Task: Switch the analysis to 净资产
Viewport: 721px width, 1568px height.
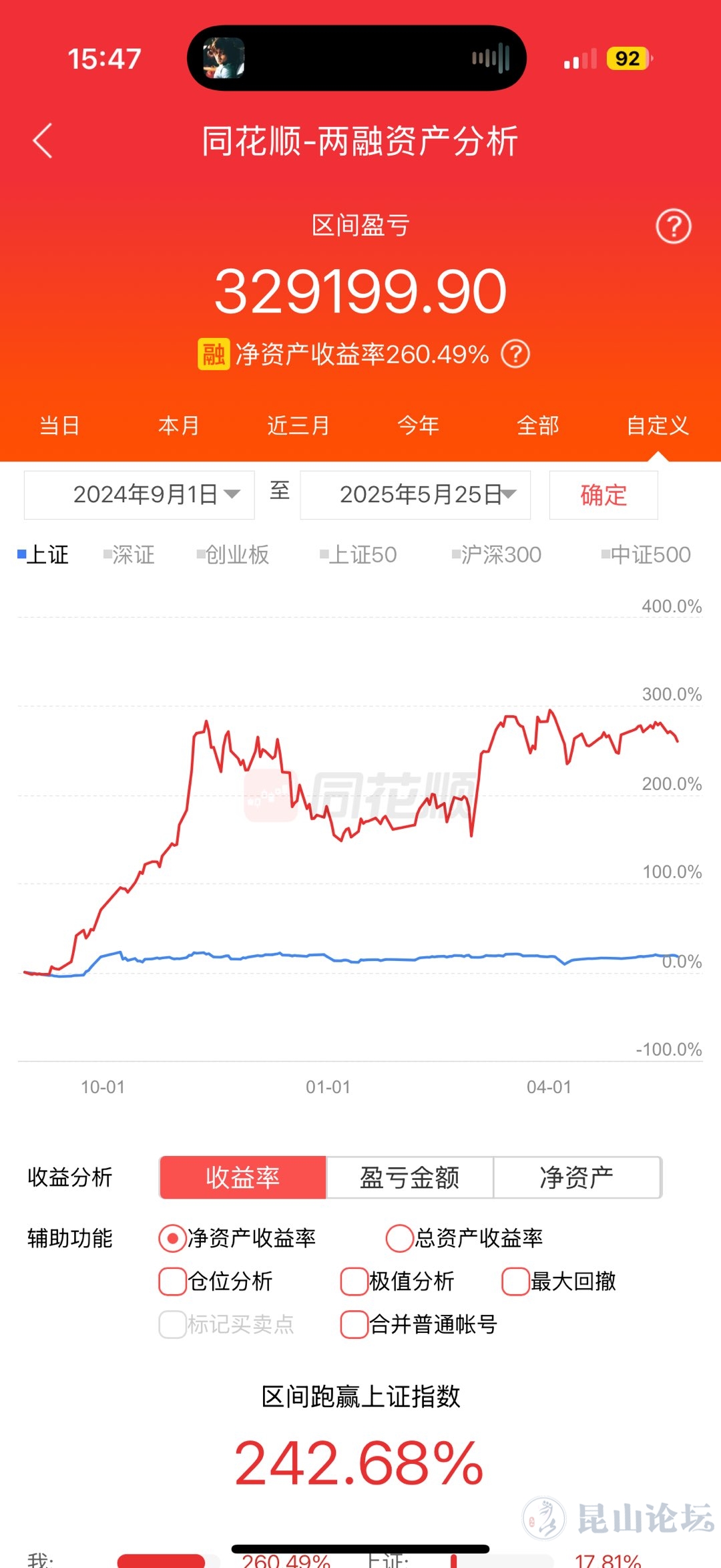Action: click(x=577, y=1177)
